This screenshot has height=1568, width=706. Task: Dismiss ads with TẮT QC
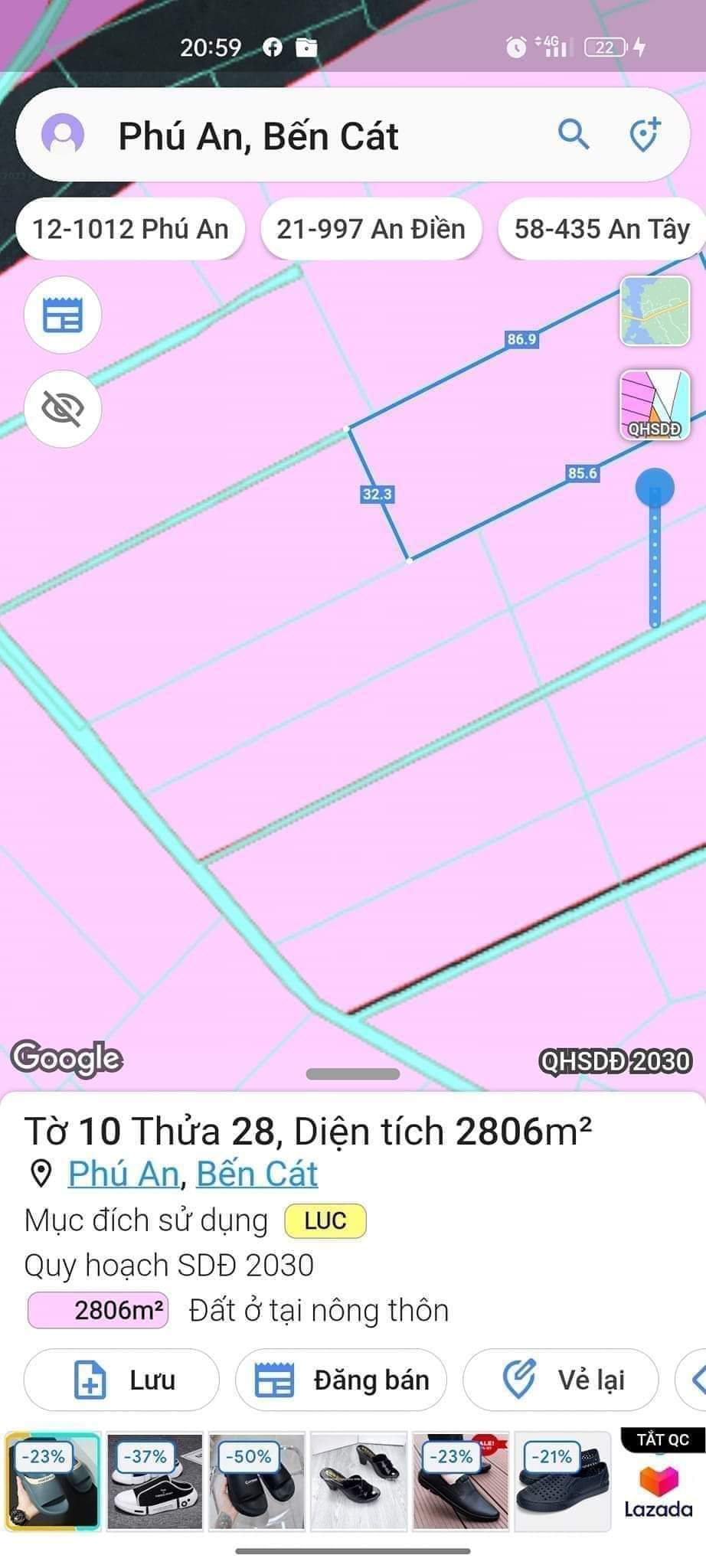pos(663,1439)
